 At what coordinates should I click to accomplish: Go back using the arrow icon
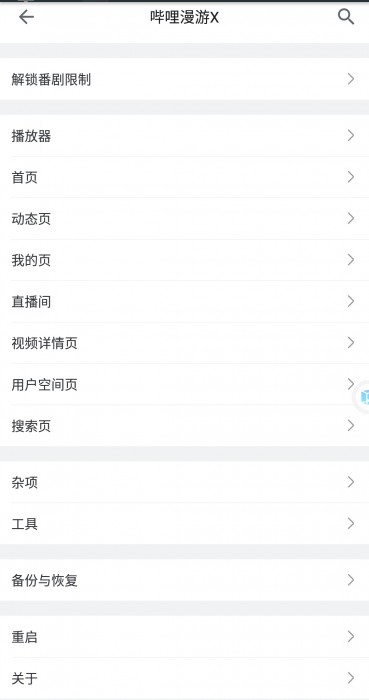point(26,17)
